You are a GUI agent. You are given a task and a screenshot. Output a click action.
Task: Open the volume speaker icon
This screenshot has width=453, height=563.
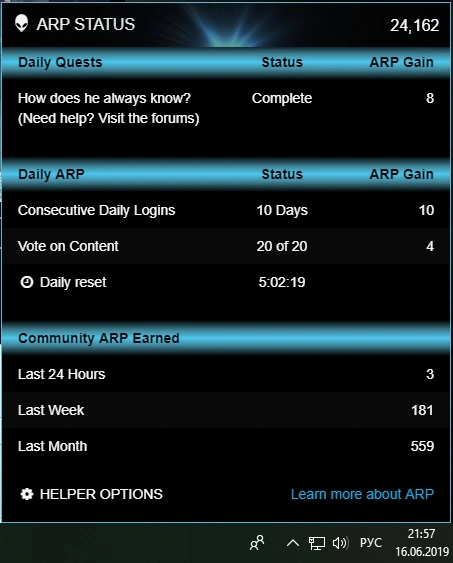pos(341,543)
